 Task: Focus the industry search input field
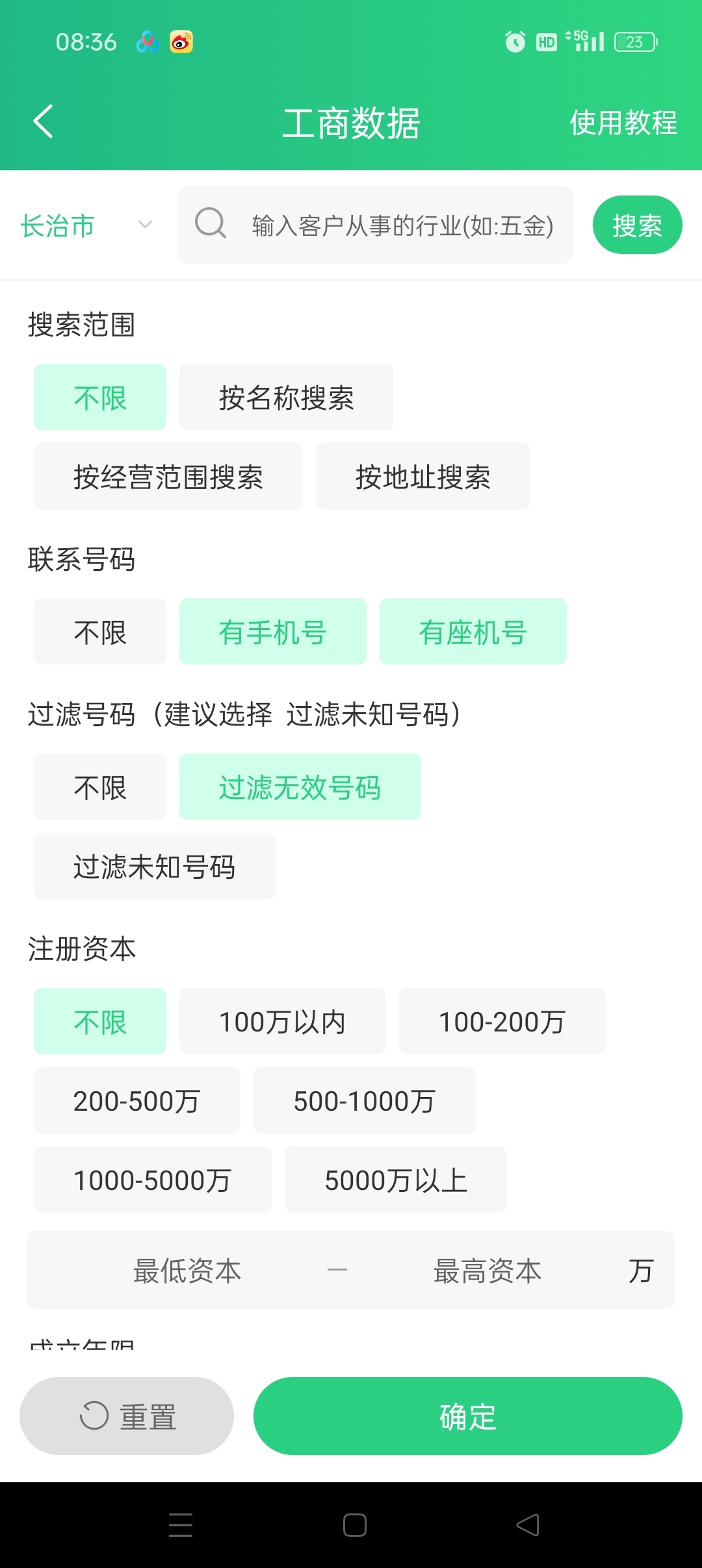tap(402, 225)
